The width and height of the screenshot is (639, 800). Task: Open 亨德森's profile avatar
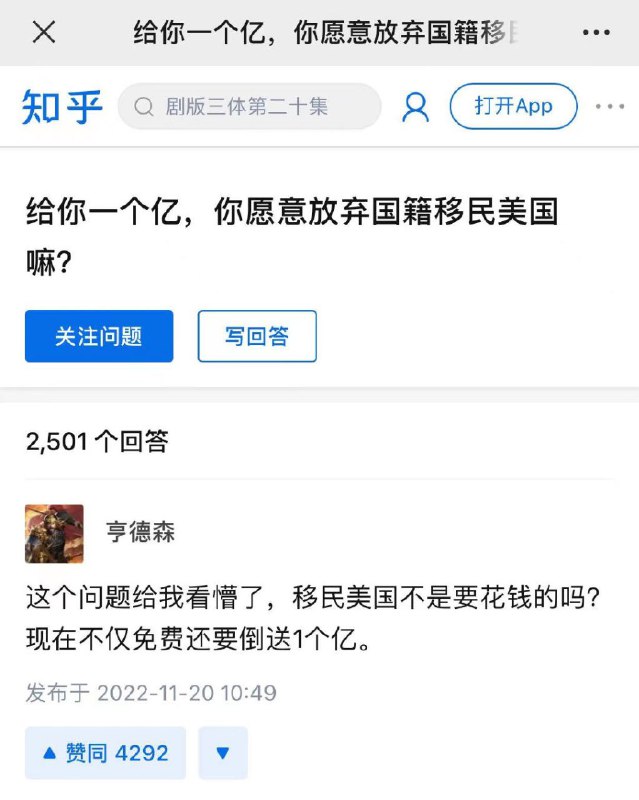(54, 533)
